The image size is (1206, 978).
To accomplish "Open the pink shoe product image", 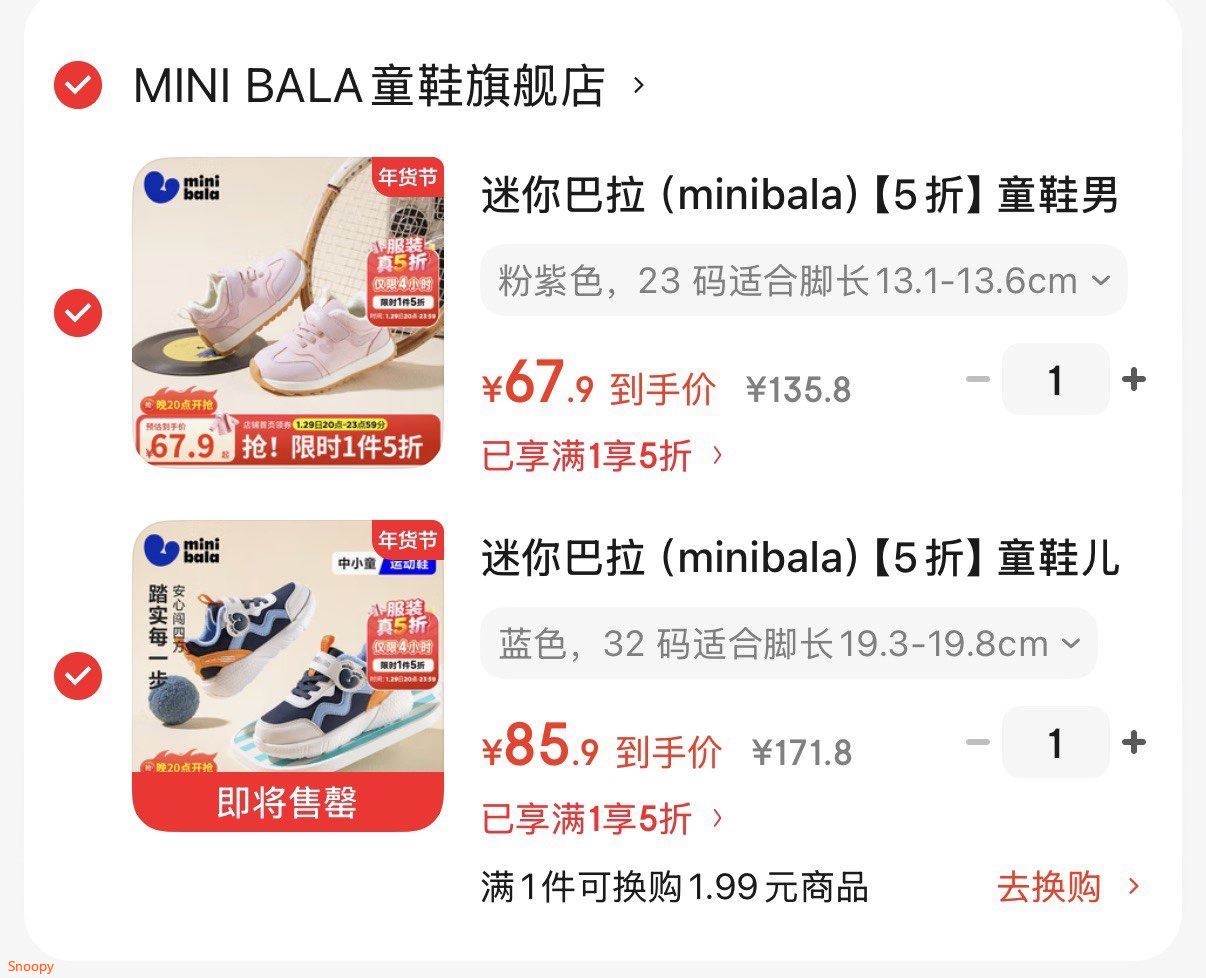I will pyautogui.click(x=288, y=312).
